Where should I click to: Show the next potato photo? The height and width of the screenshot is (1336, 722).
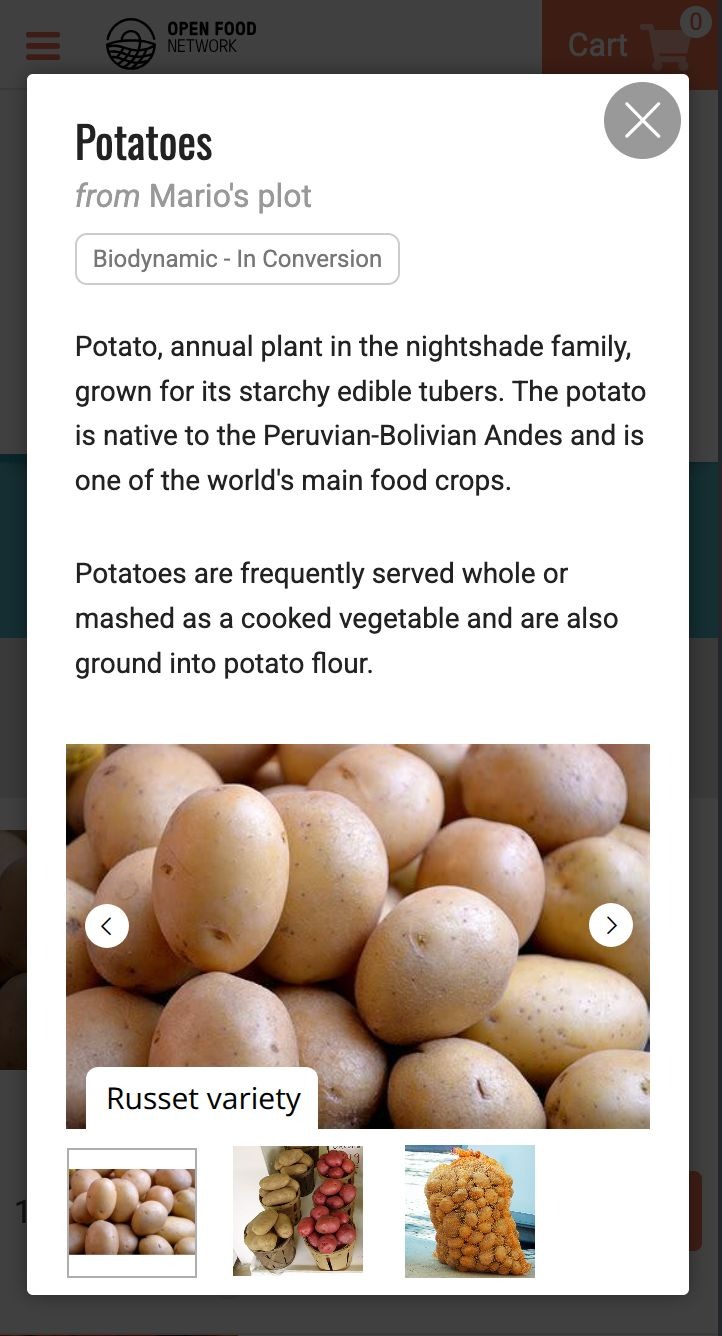(611, 925)
